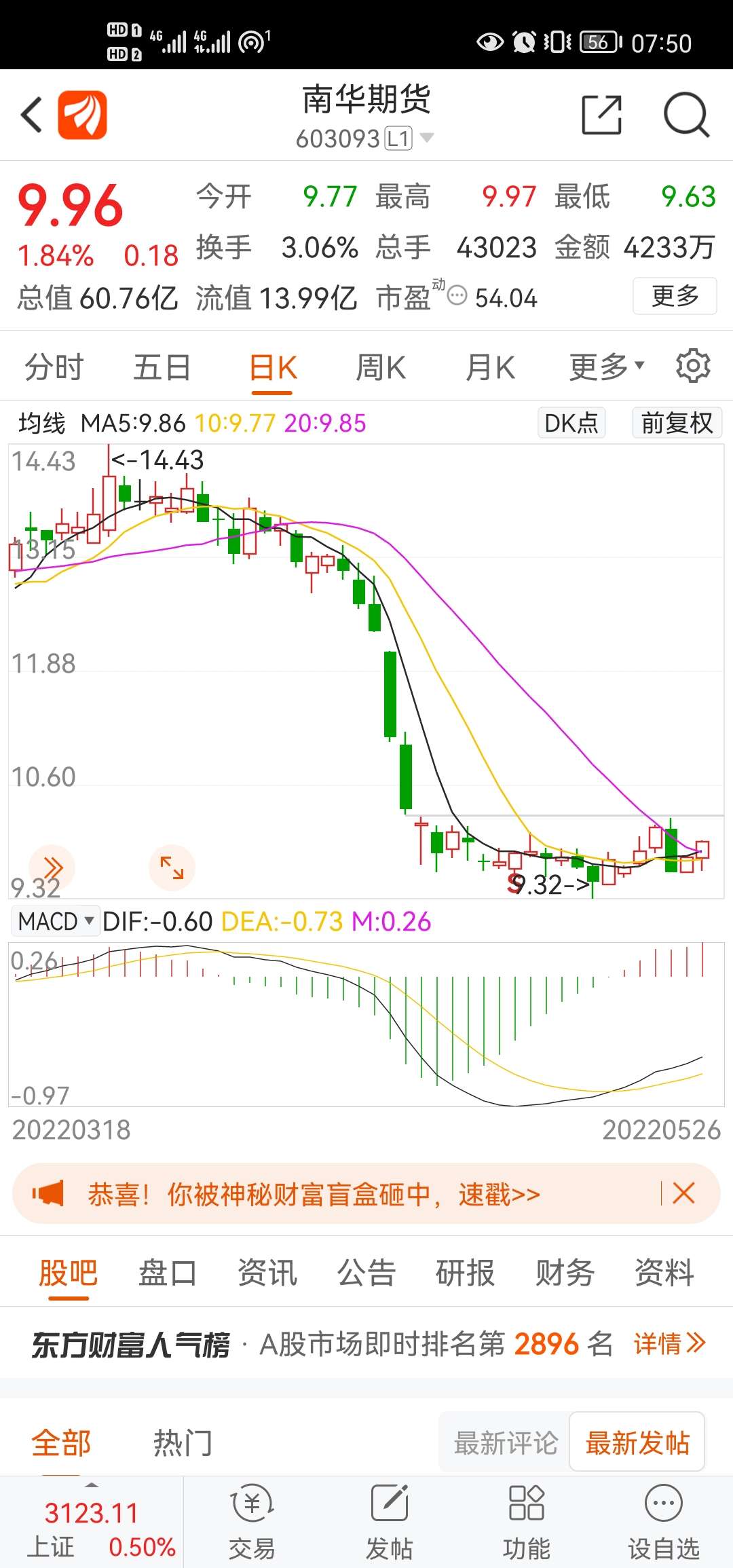This screenshot has width=733, height=1568.
Task: Open the 盘口 tab
Action: pos(167,1273)
